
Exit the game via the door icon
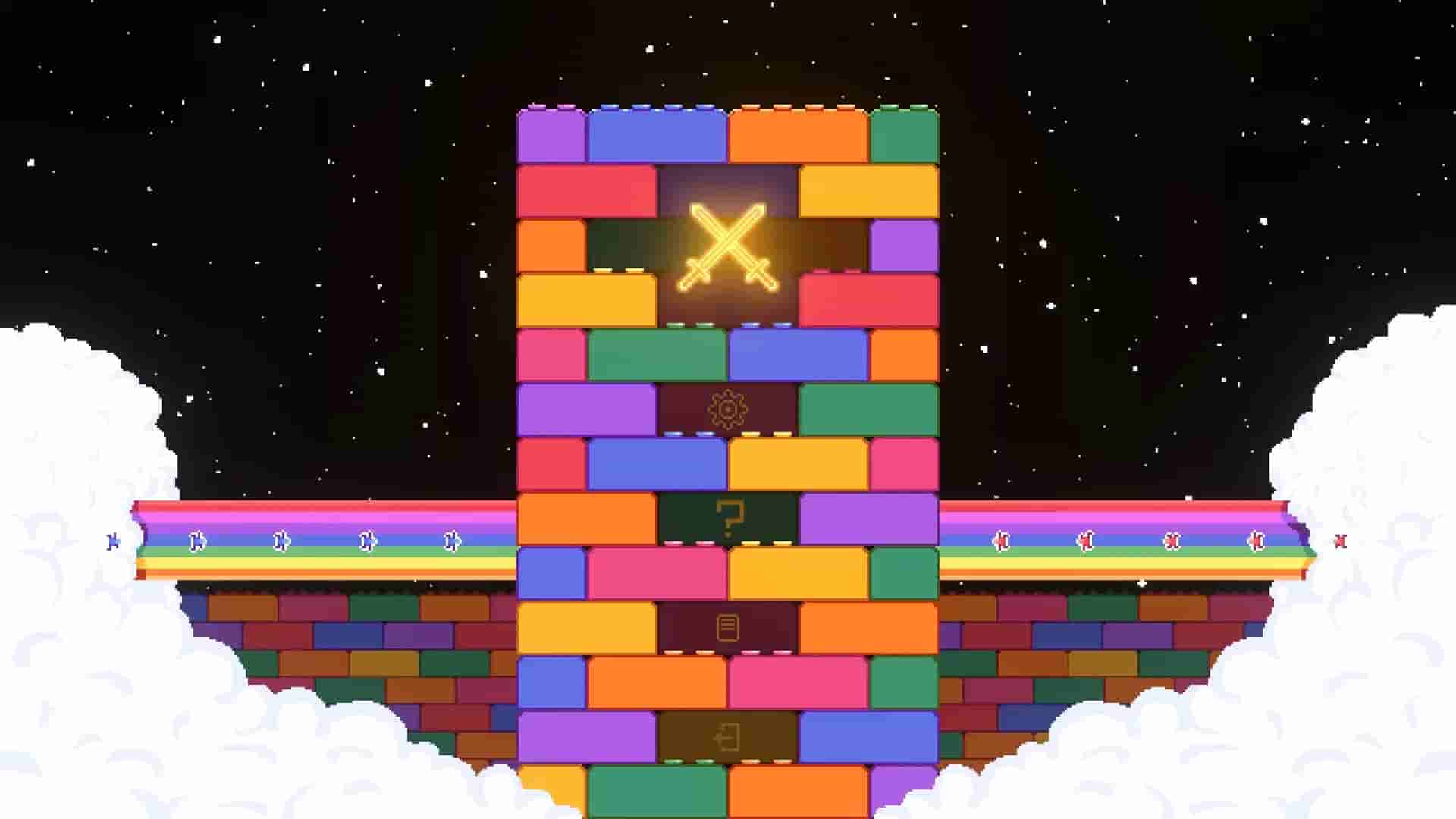[727, 737]
